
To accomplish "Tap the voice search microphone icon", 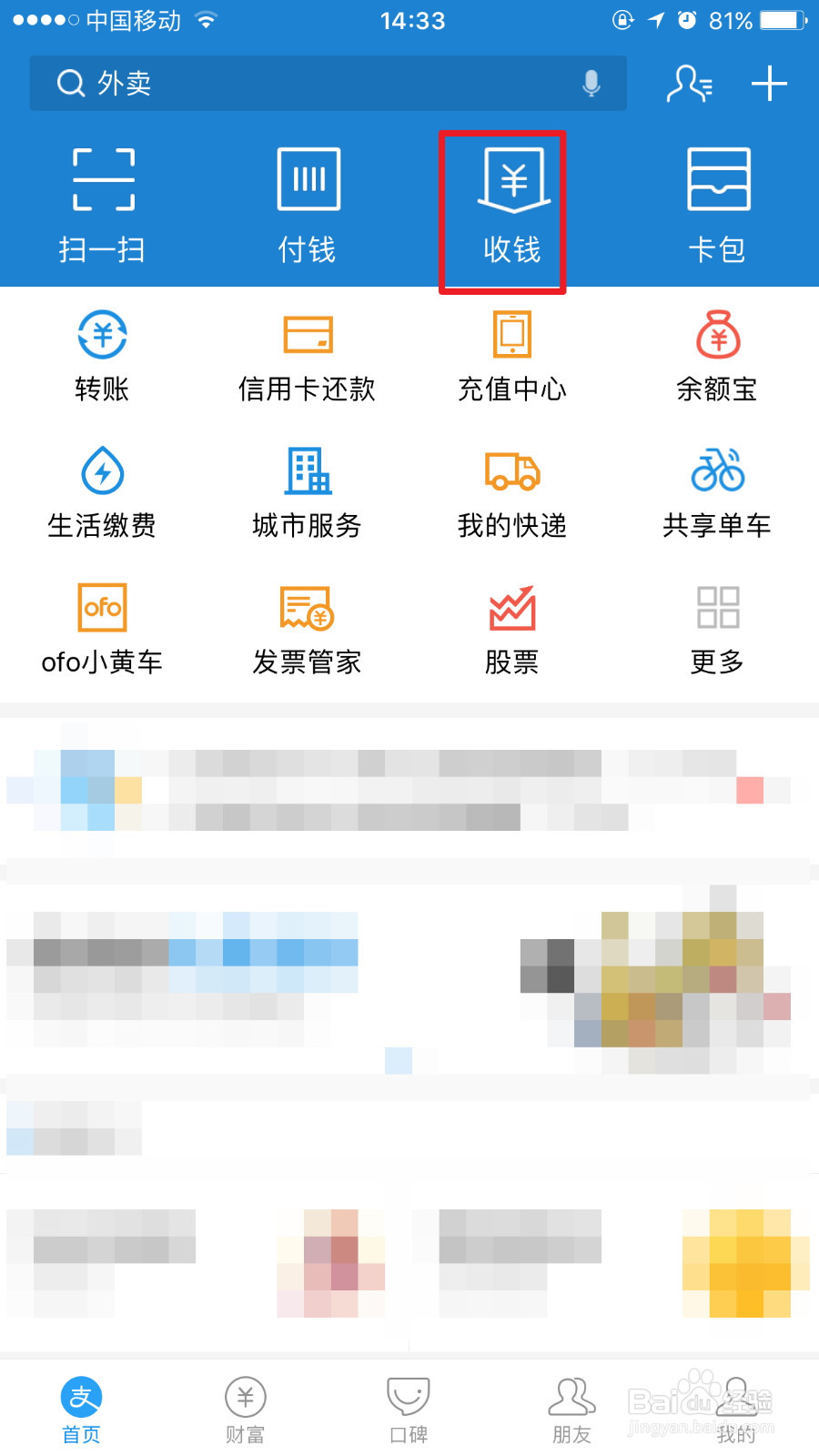I will [592, 84].
